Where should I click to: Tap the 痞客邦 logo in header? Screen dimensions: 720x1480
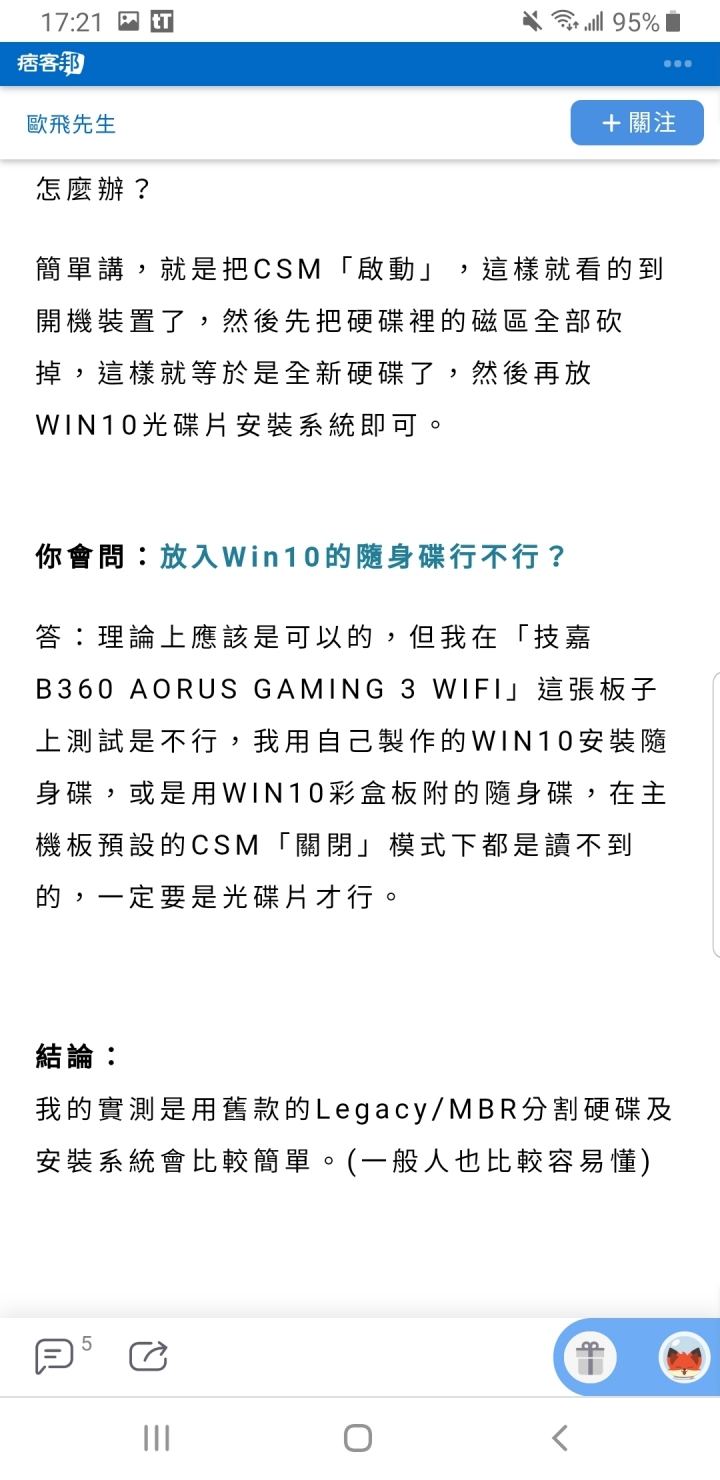(50, 64)
